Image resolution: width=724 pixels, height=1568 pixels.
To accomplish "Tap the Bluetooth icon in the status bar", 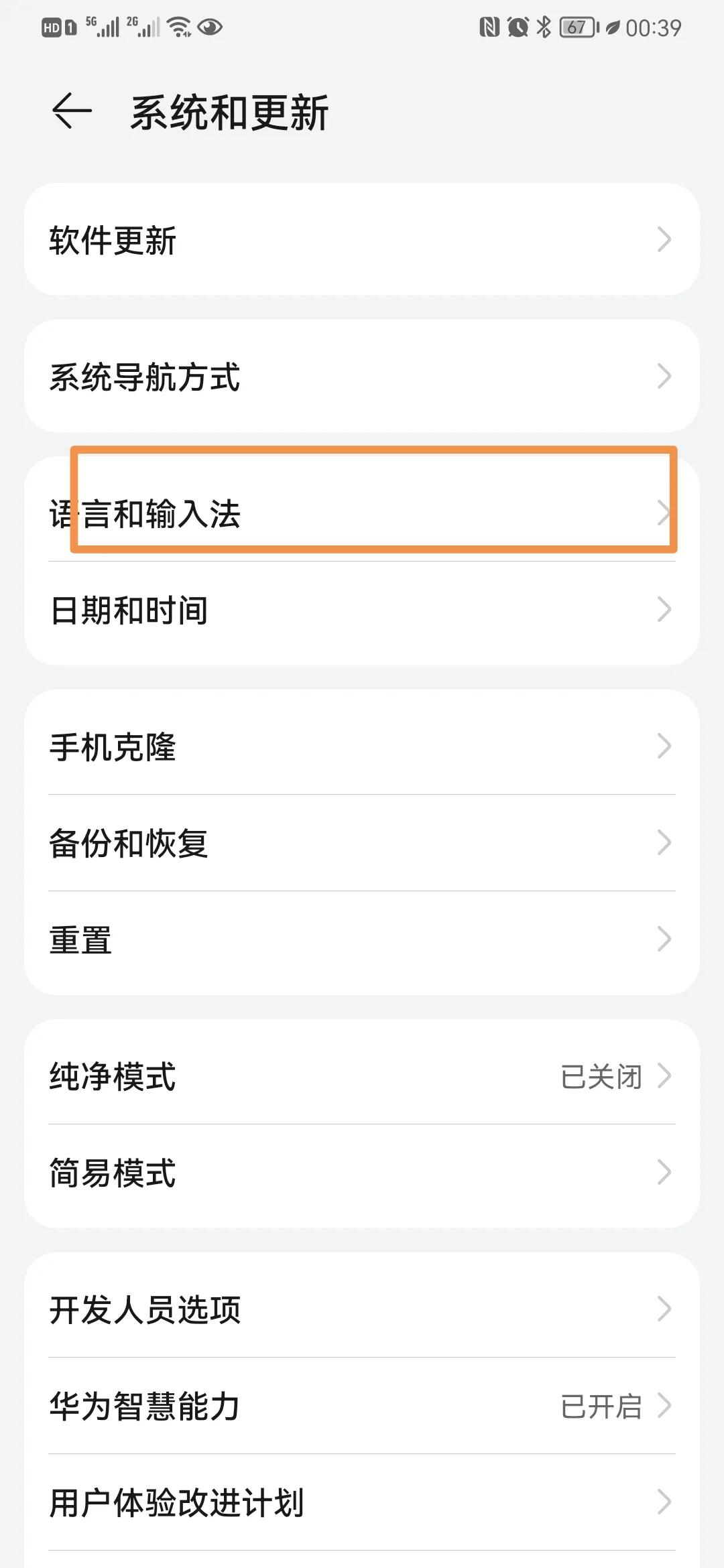I will (544, 28).
